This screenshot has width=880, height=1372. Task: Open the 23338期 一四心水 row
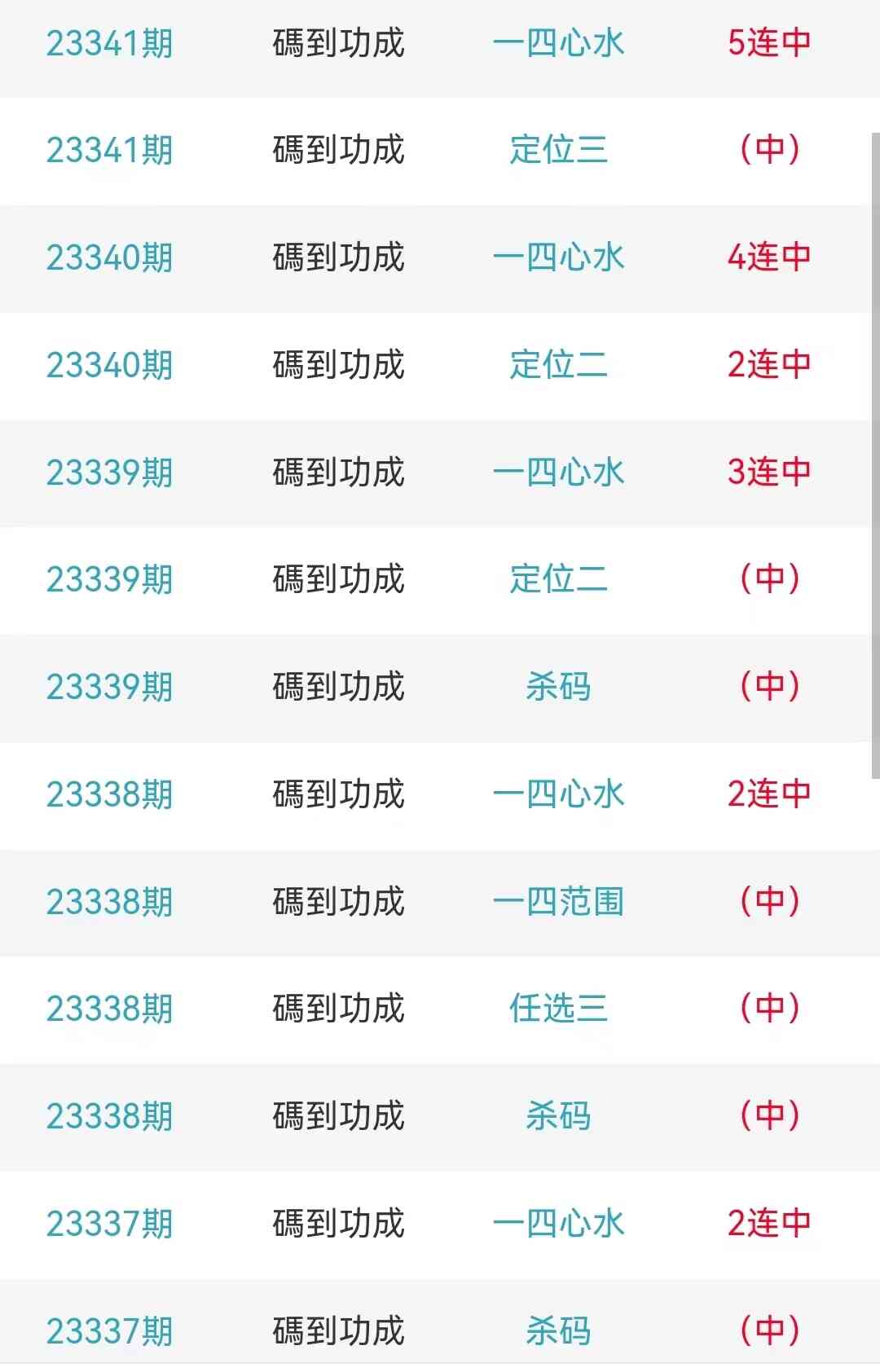558,794
